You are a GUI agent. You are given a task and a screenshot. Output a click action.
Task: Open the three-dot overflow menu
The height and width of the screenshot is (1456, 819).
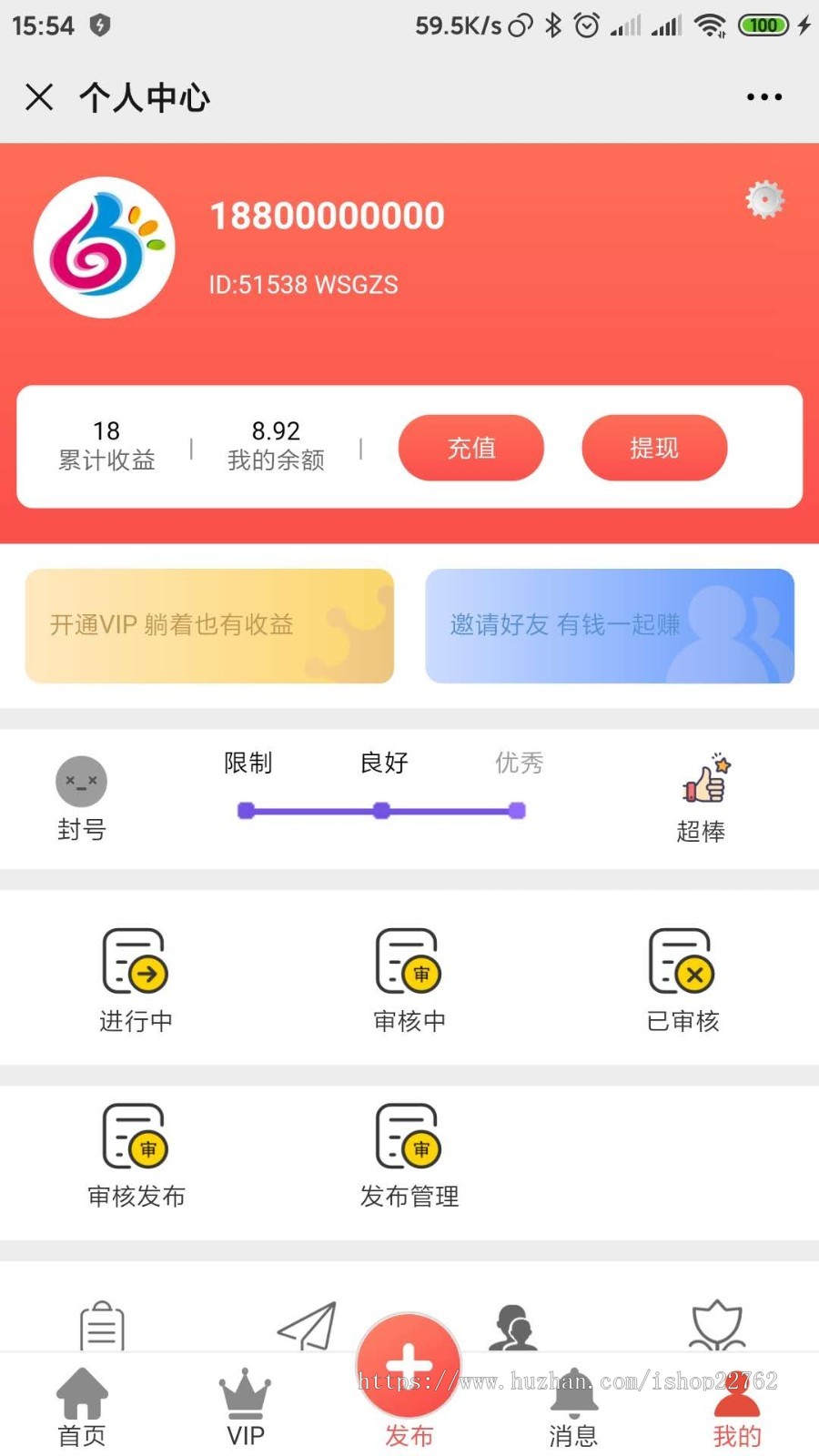pyautogui.click(x=763, y=96)
